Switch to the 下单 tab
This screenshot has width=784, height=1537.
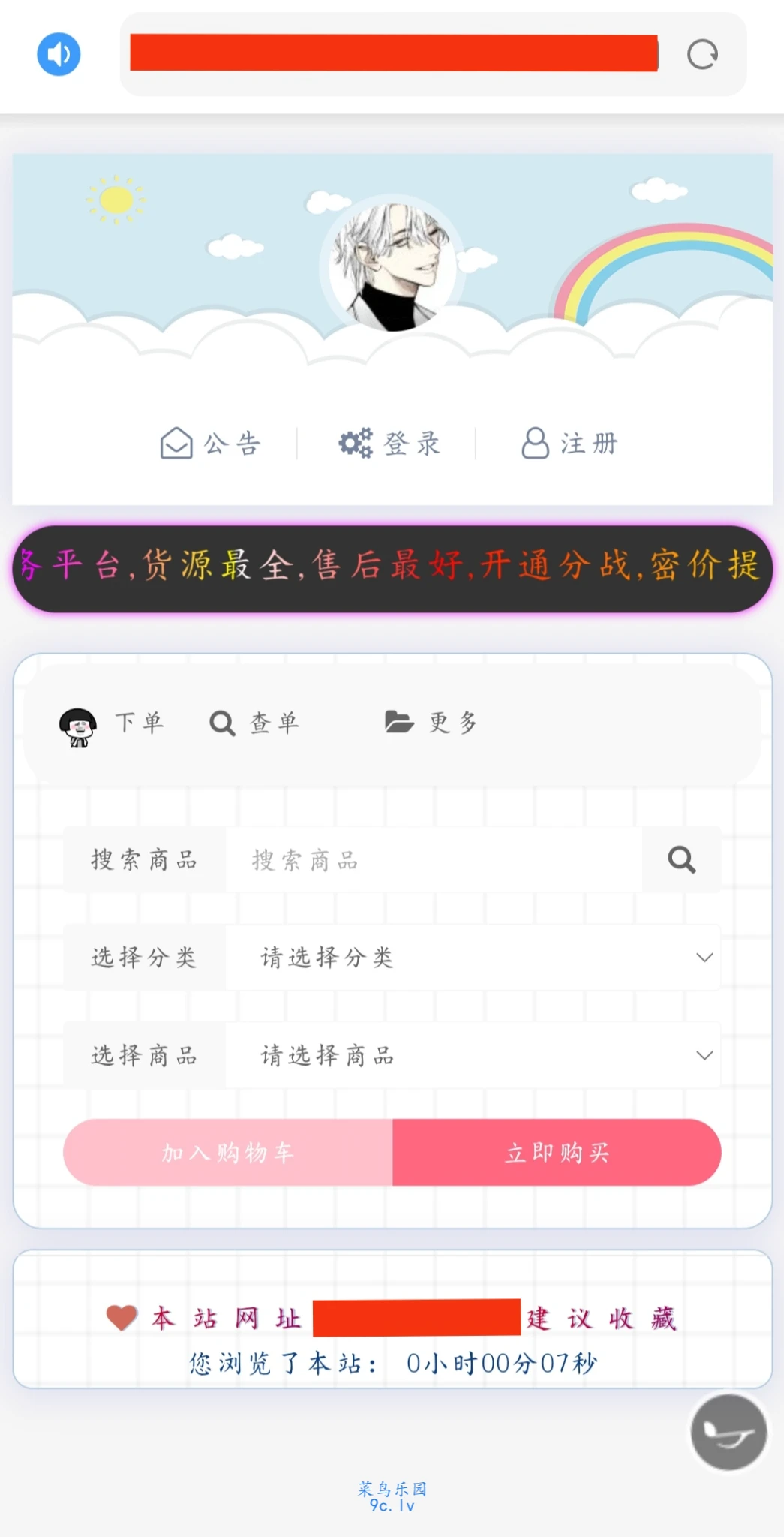point(113,723)
